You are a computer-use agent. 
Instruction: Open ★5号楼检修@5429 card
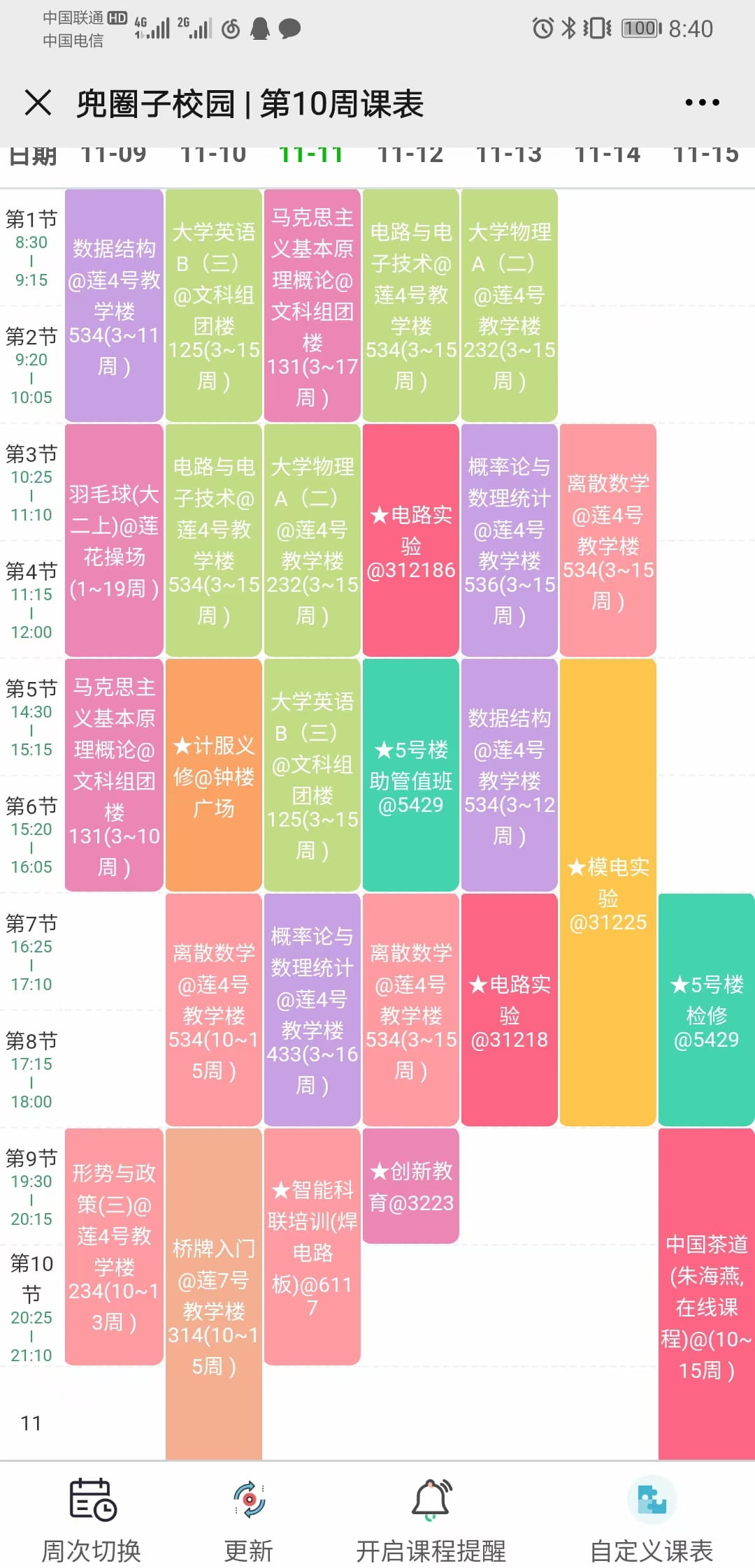tap(706, 1010)
